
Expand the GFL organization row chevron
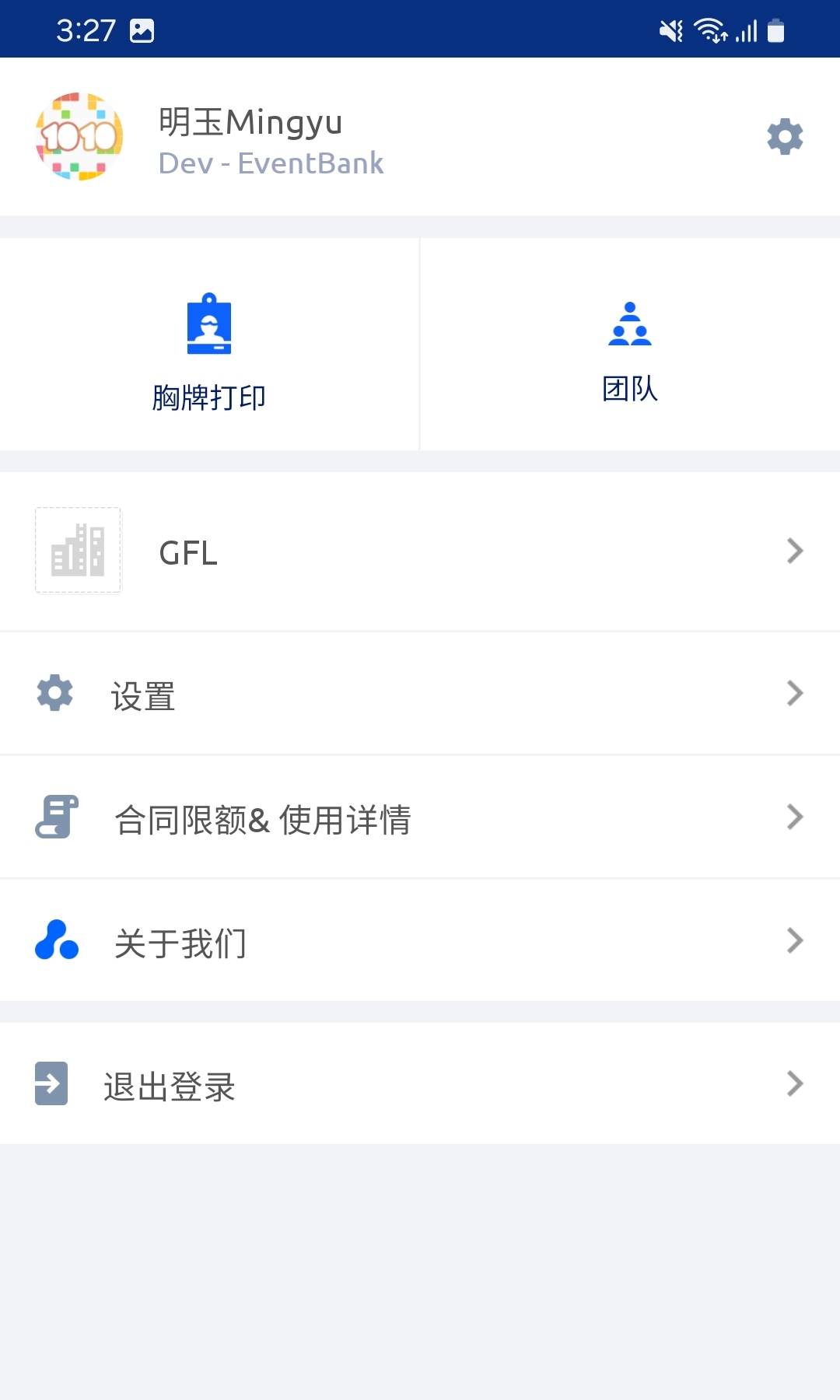795,551
